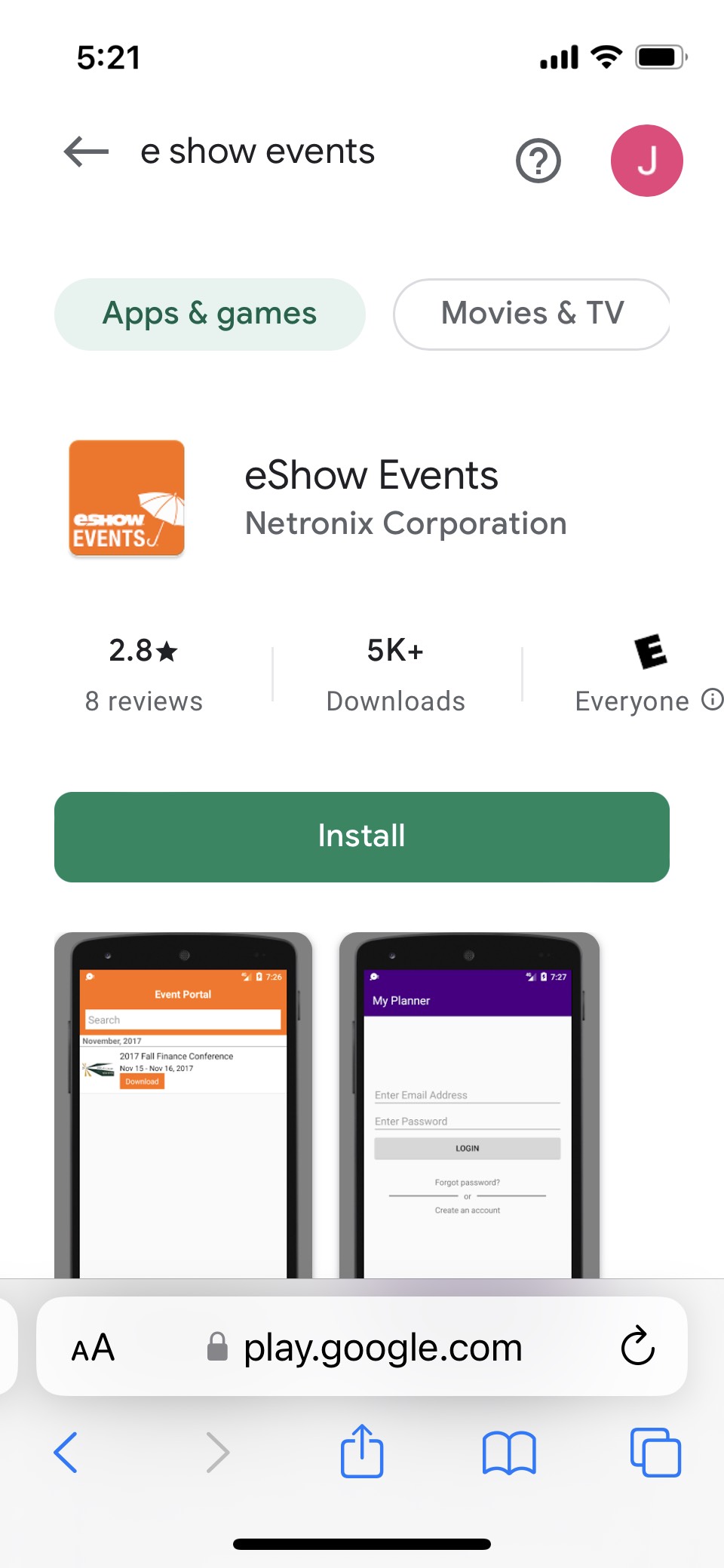The width and height of the screenshot is (724, 1568).
Task: View the Everyone content rating info
Action: click(x=712, y=700)
